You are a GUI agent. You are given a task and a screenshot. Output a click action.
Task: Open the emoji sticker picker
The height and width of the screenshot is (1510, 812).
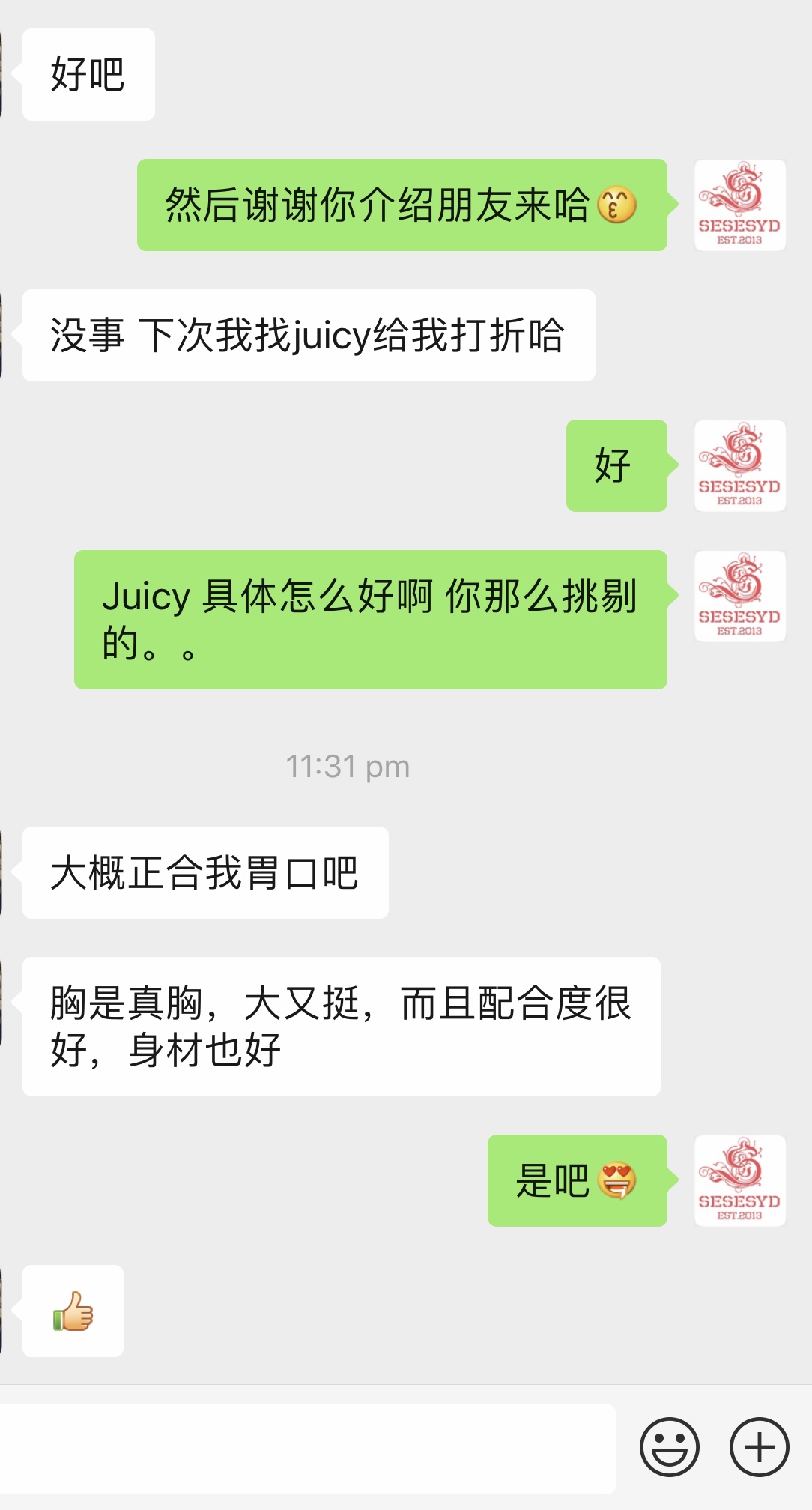point(669,1447)
